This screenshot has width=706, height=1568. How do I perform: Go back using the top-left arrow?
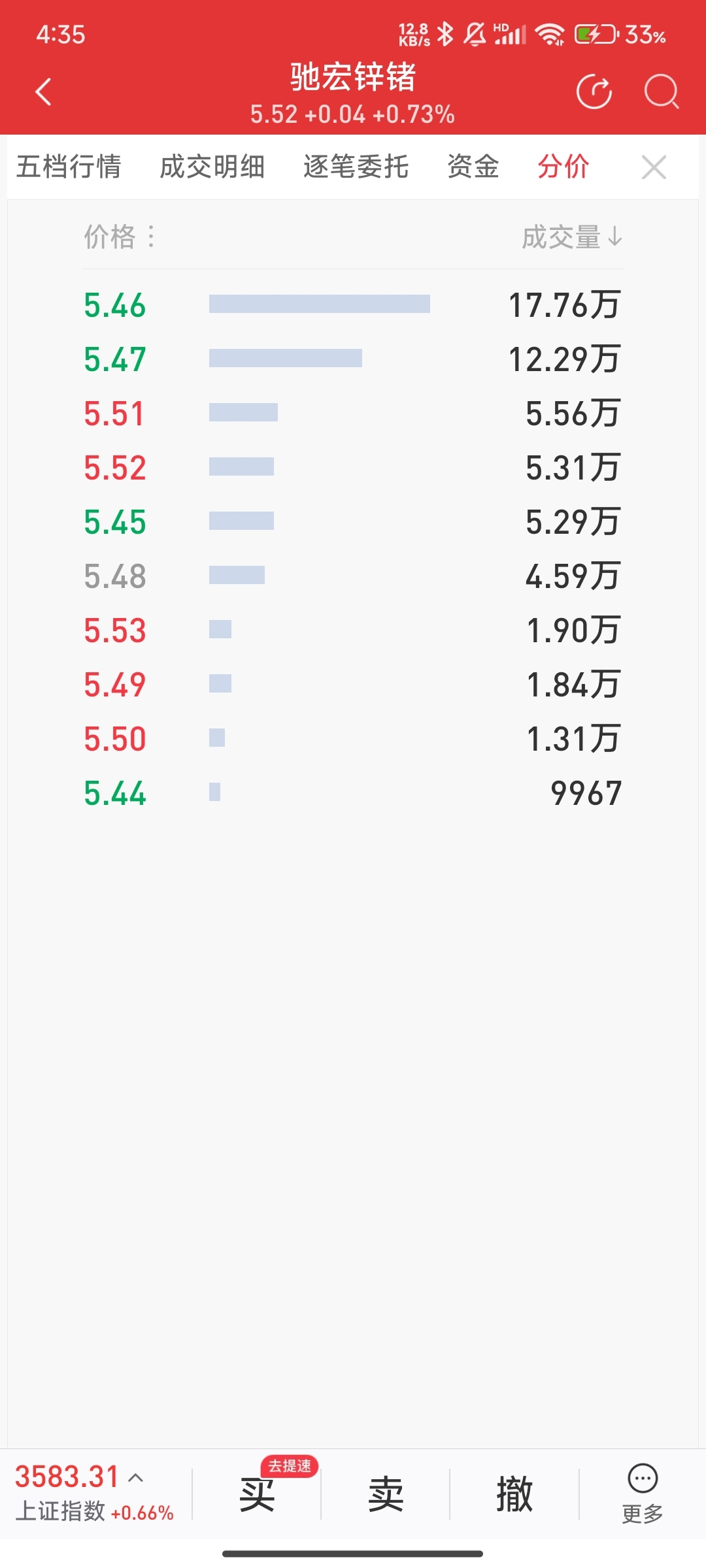point(43,92)
